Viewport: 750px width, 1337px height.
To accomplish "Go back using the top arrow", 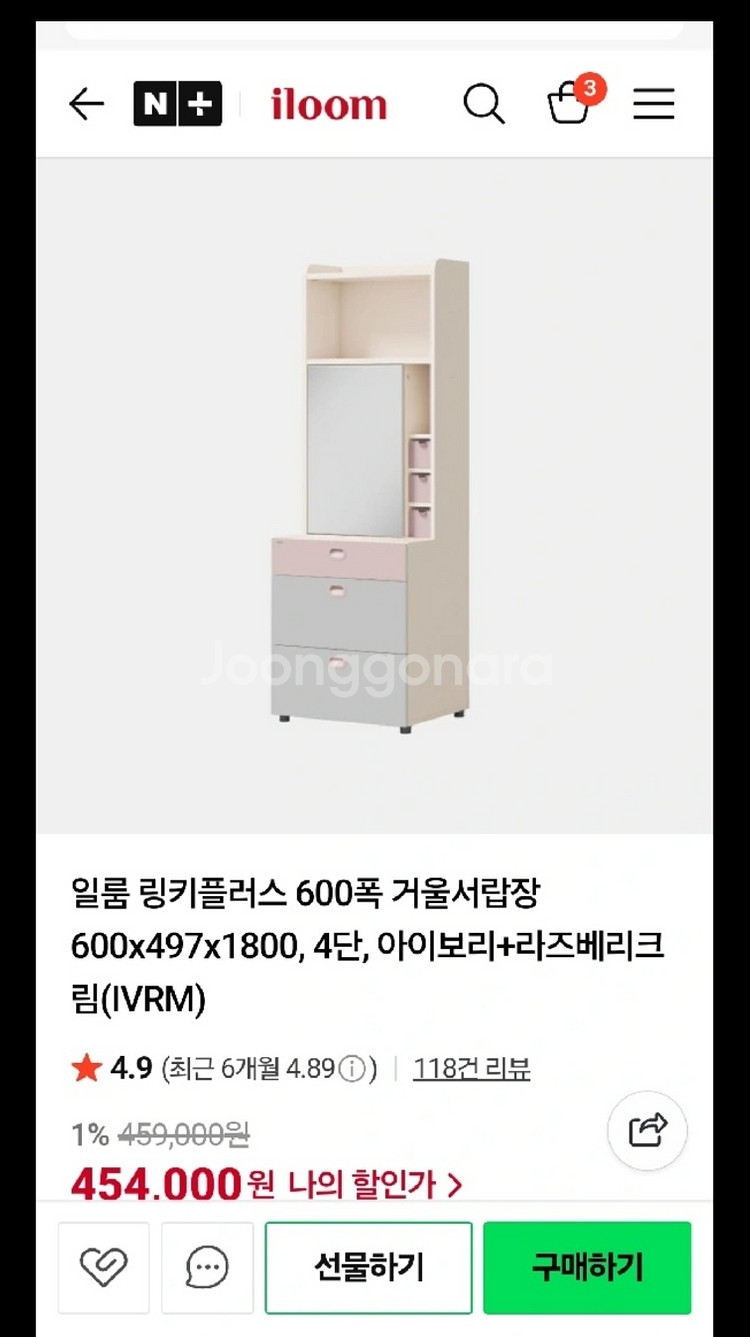I will coord(87,104).
